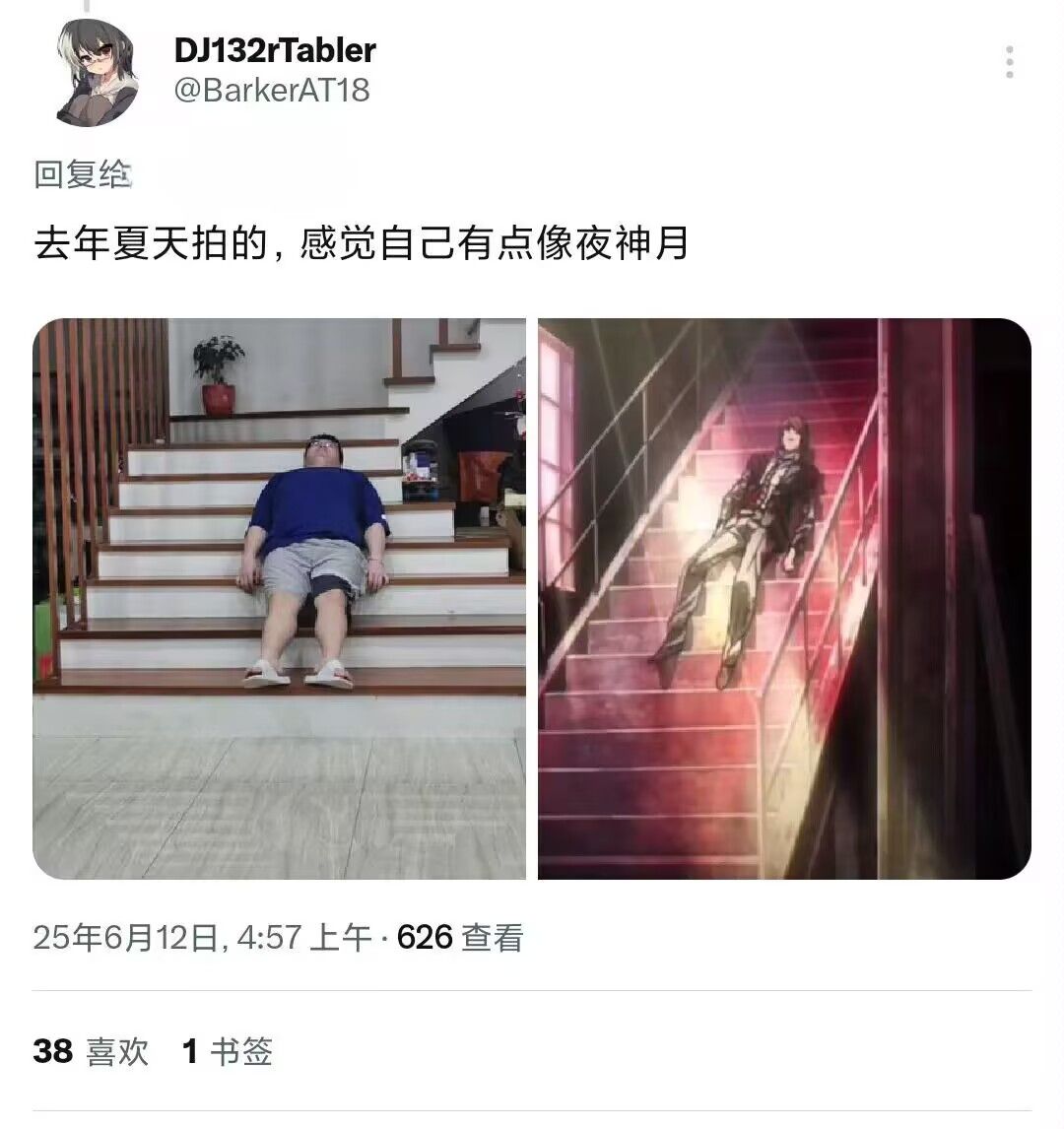View the photo of man on stairs
Image resolution: width=1064 pixels, height=1129 pixels.
point(280,598)
